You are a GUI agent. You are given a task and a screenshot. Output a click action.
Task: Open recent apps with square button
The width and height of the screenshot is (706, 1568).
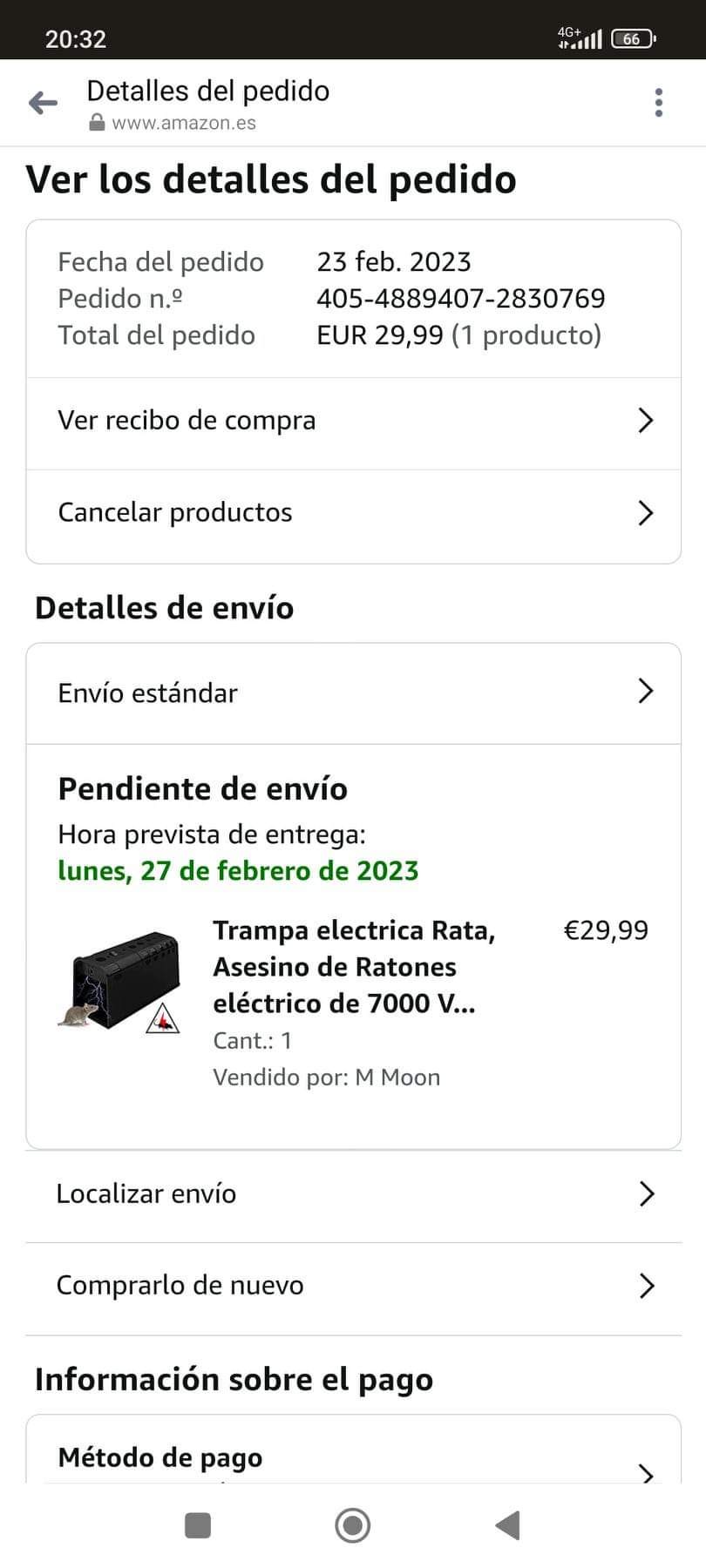pyautogui.click(x=198, y=1525)
